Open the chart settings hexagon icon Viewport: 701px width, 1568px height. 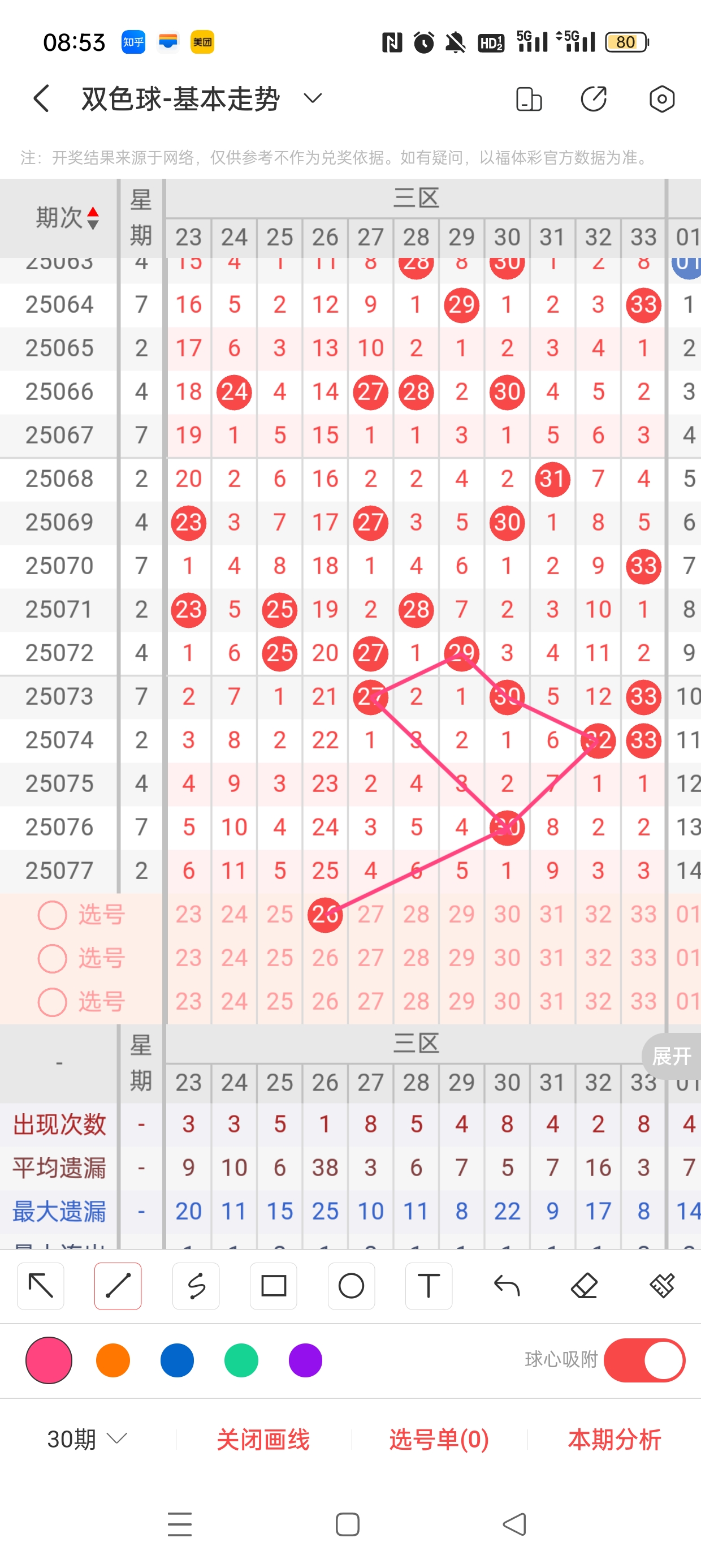(661, 98)
